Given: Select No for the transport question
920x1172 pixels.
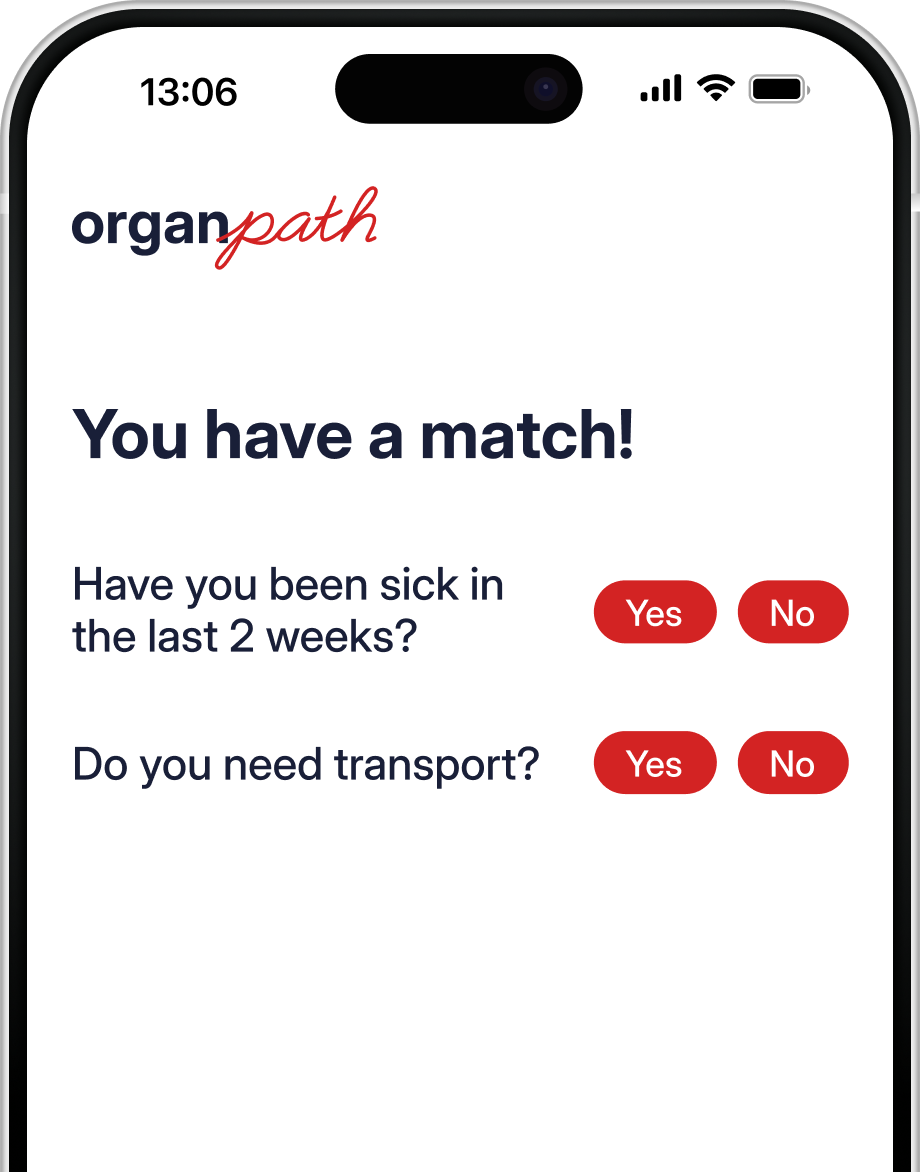Looking at the screenshot, I should click(x=792, y=763).
